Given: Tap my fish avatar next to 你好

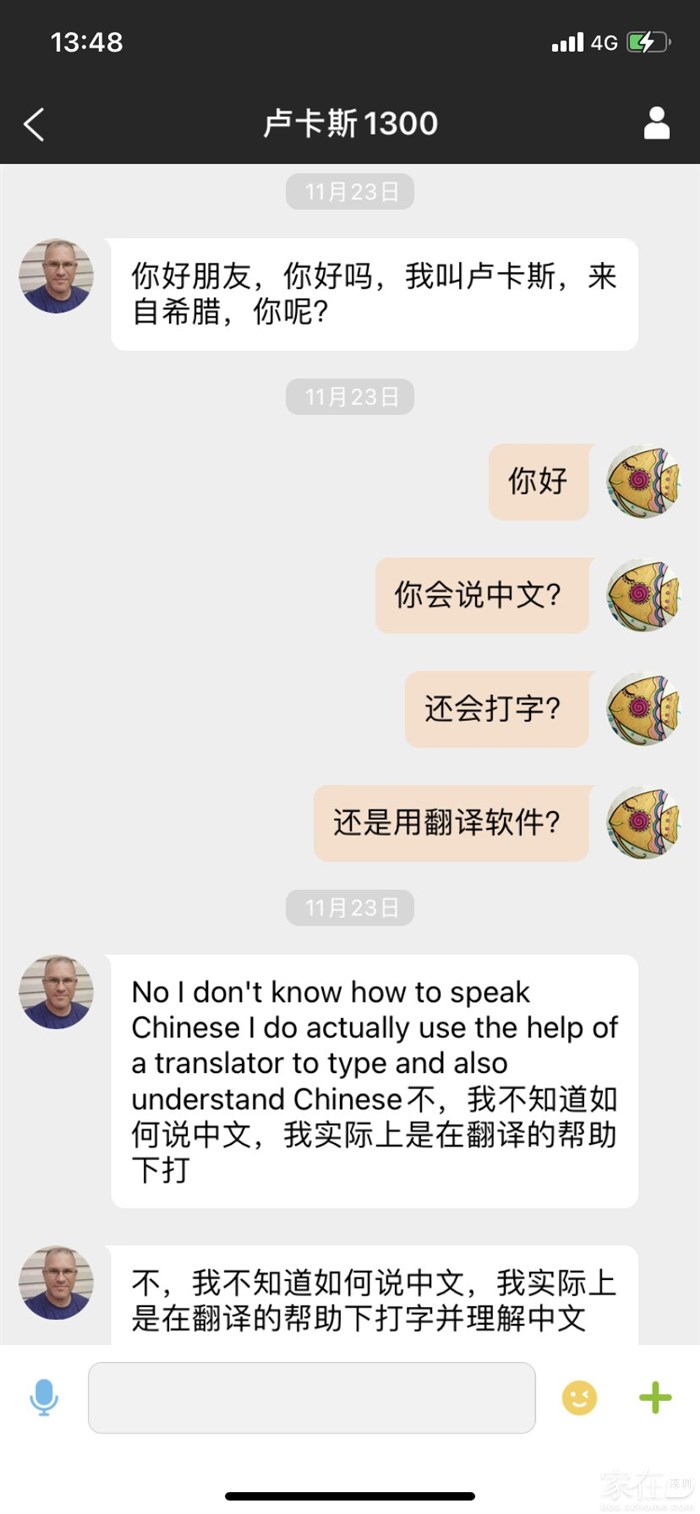Looking at the screenshot, I should 643,482.
